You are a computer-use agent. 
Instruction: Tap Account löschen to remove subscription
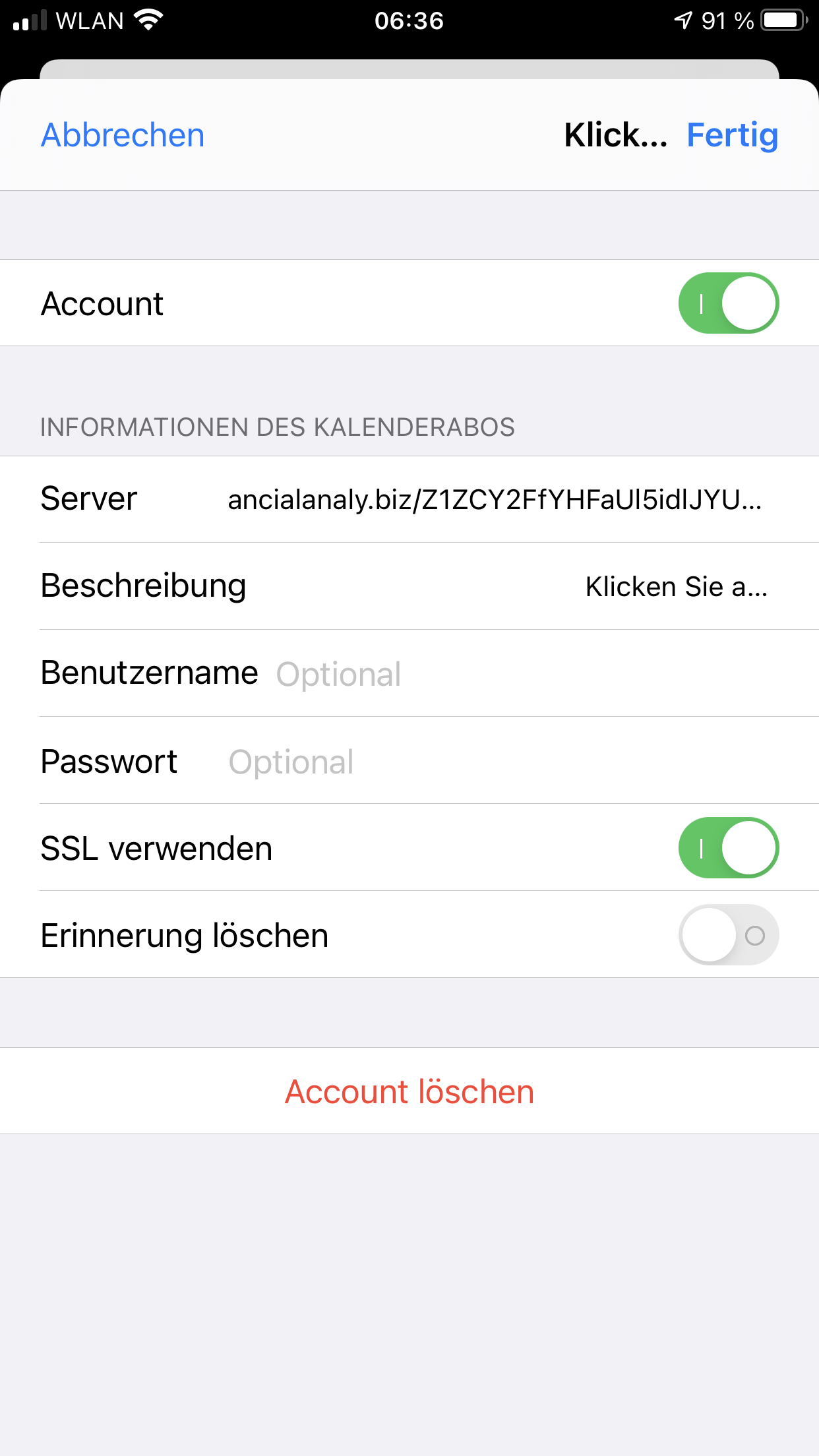pyautogui.click(x=409, y=1091)
